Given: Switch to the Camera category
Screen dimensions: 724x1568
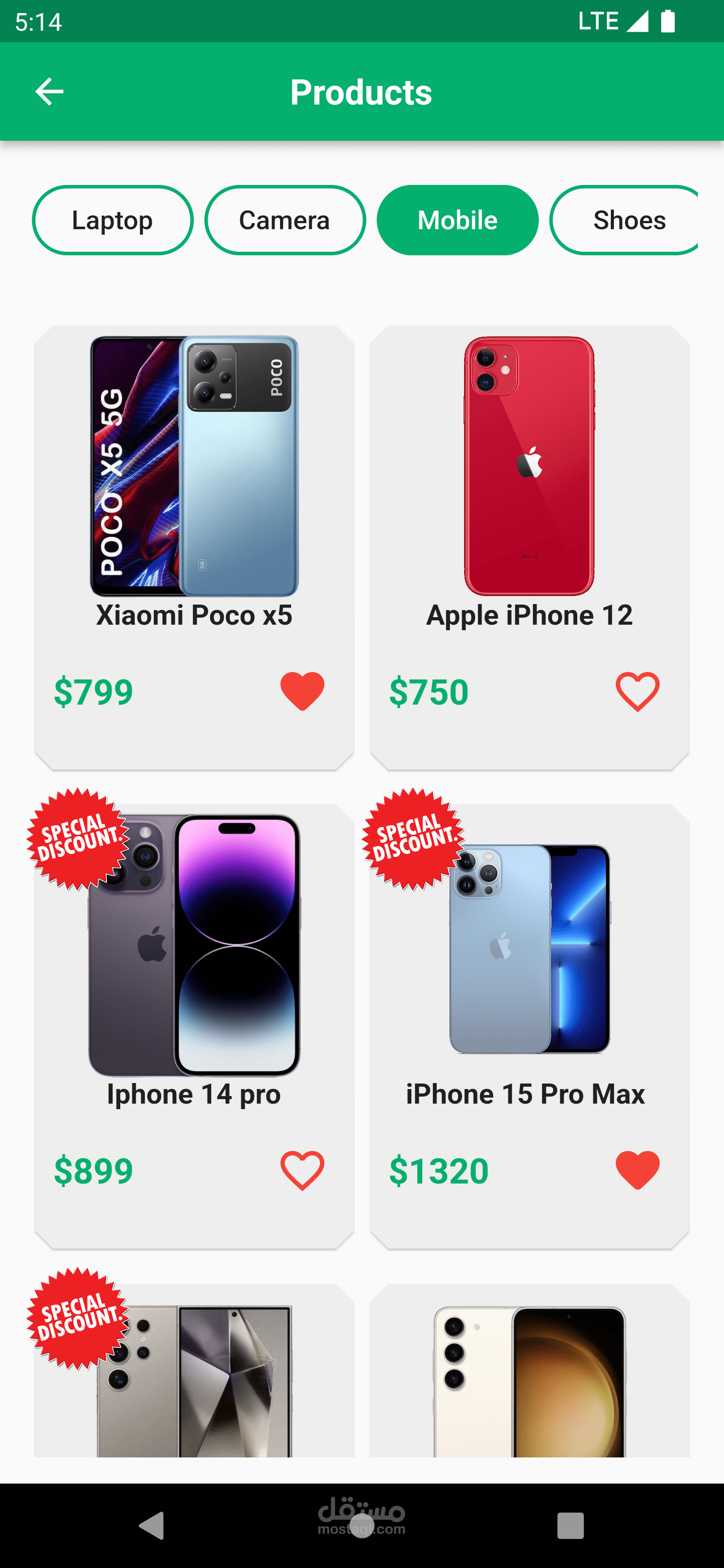Looking at the screenshot, I should (285, 220).
